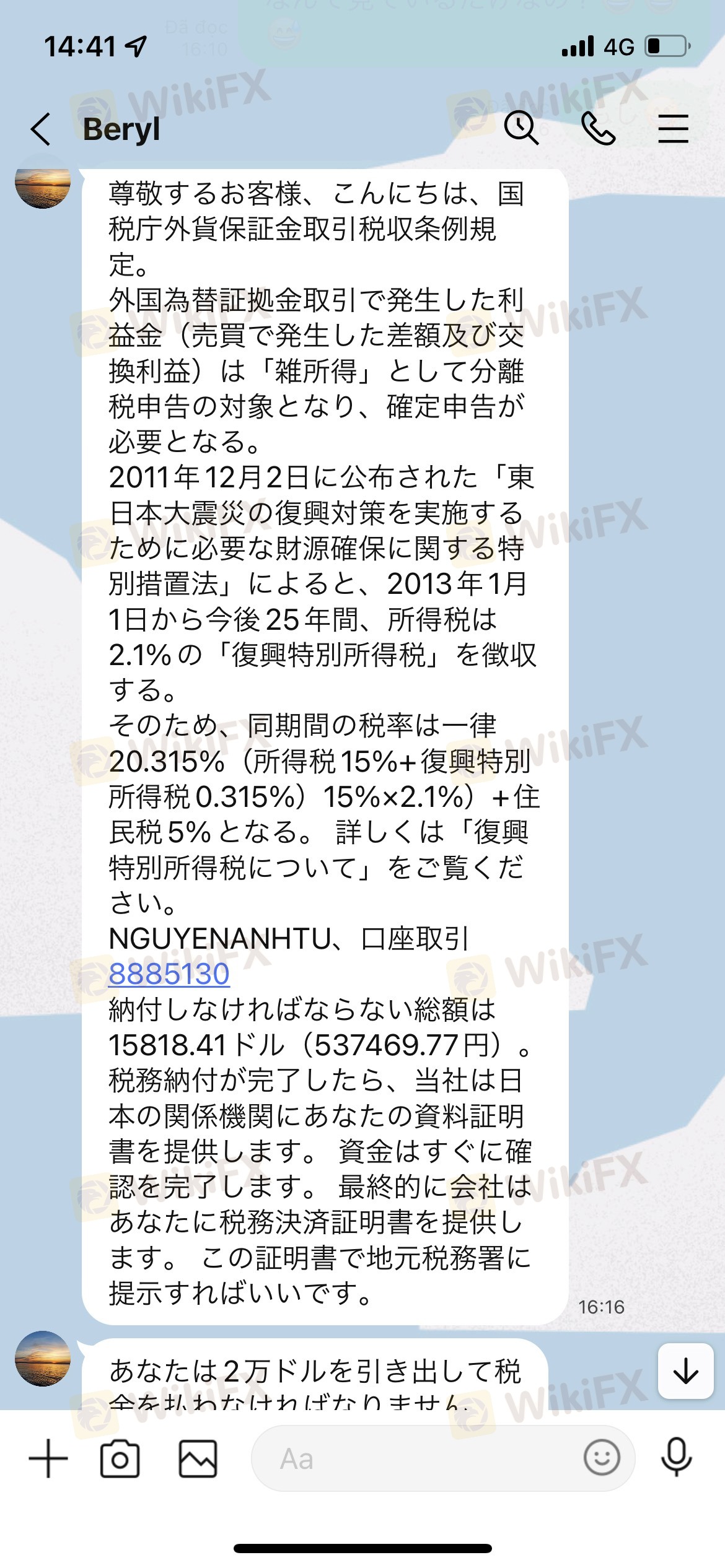
Task: Record a voice message
Action: pyautogui.click(x=677, y=1457)
